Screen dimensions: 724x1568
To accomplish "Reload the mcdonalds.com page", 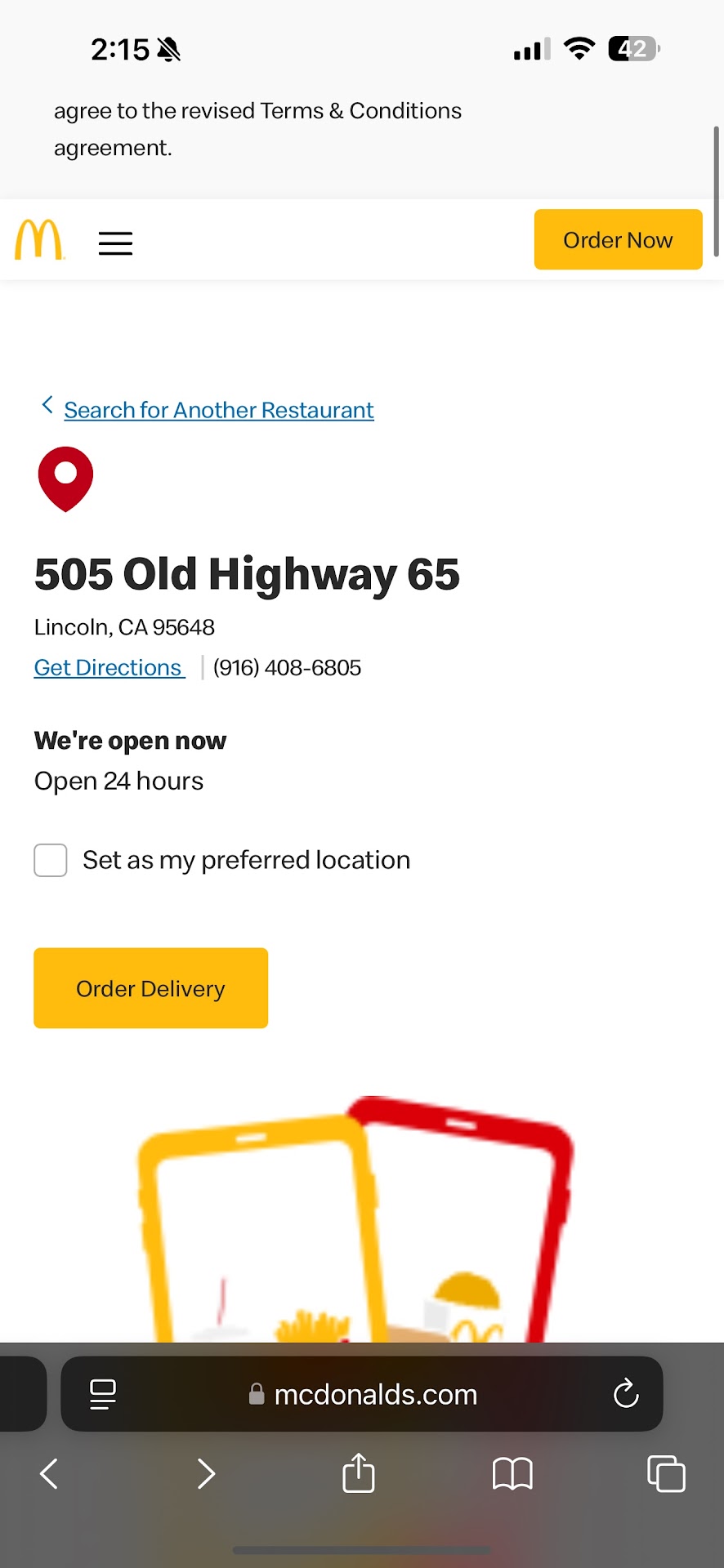I will [x=625, y=1394].
